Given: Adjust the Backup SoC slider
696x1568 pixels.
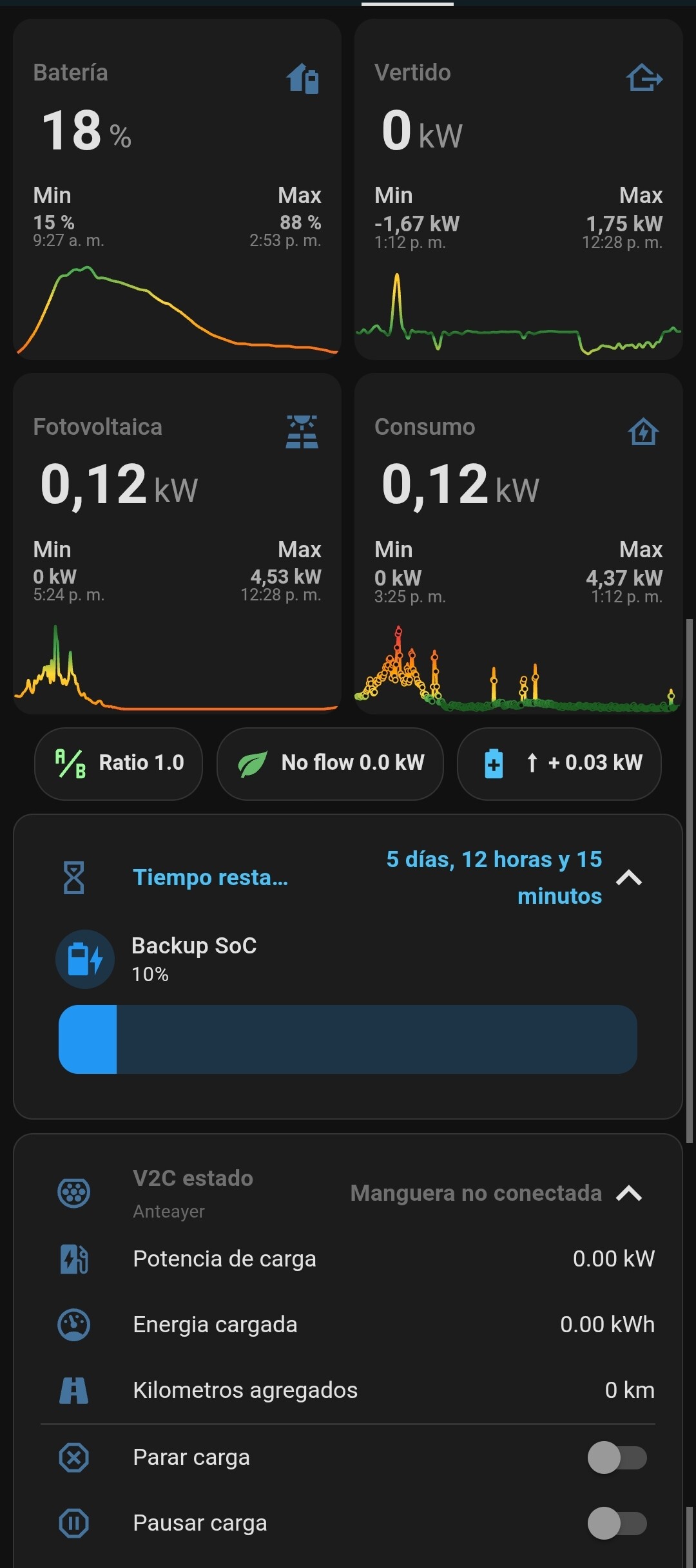Looking at the screenshot, I should [x=347, y=1038].
